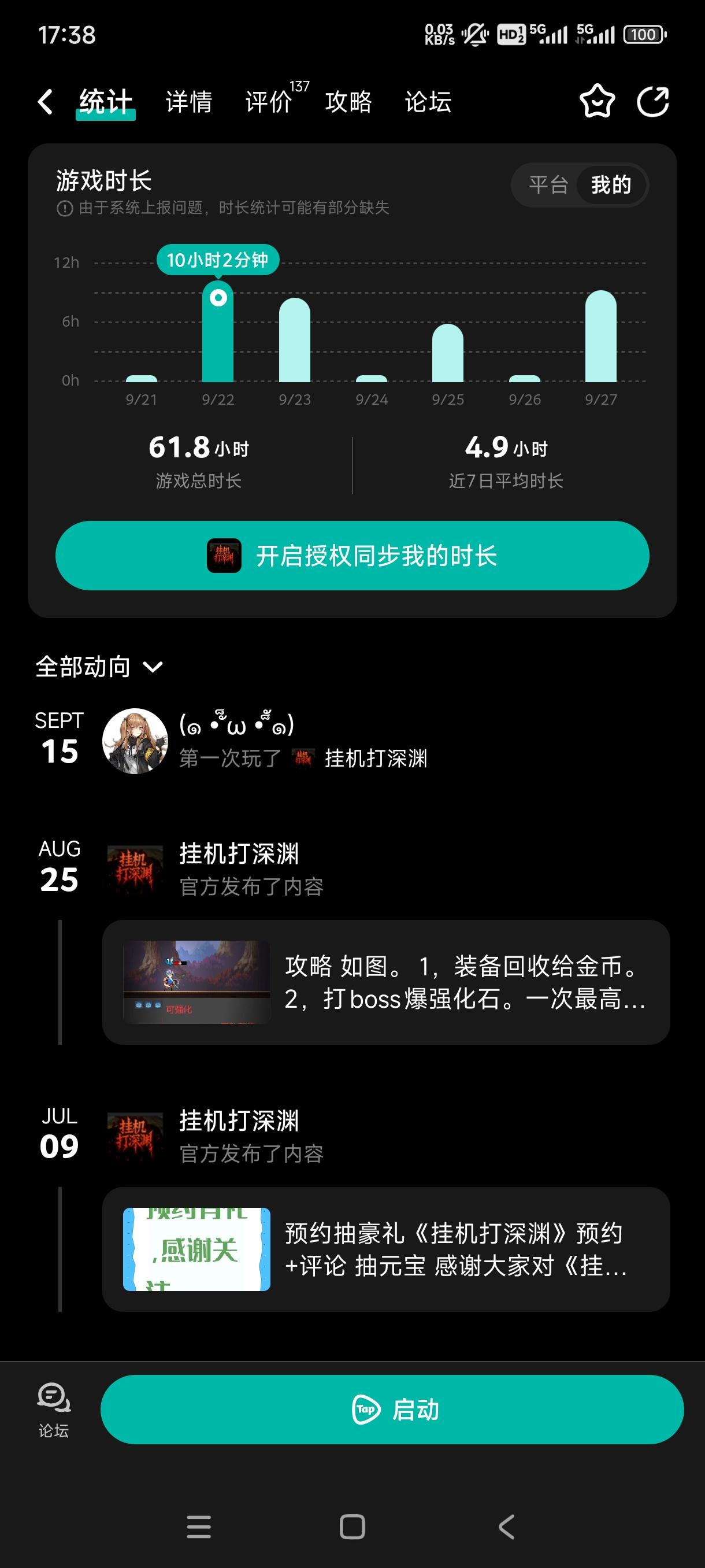
Task: Click the back arrow at top left
Action: (44, 101)
